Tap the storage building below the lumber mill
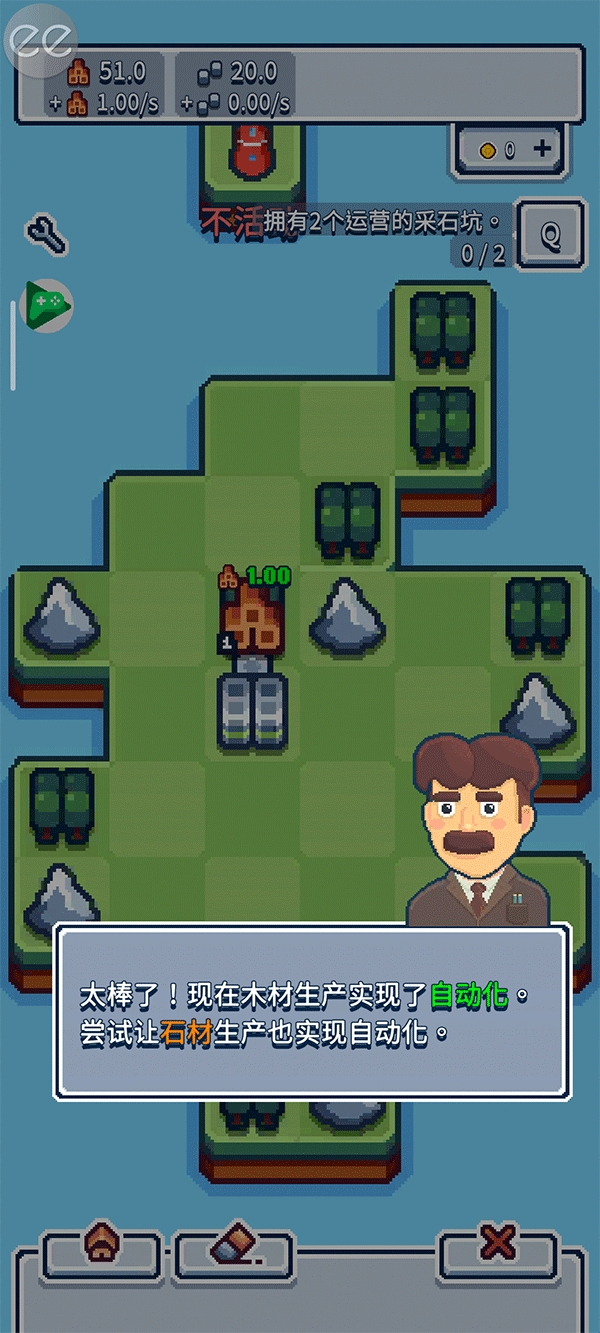 (x=253, y=709)
